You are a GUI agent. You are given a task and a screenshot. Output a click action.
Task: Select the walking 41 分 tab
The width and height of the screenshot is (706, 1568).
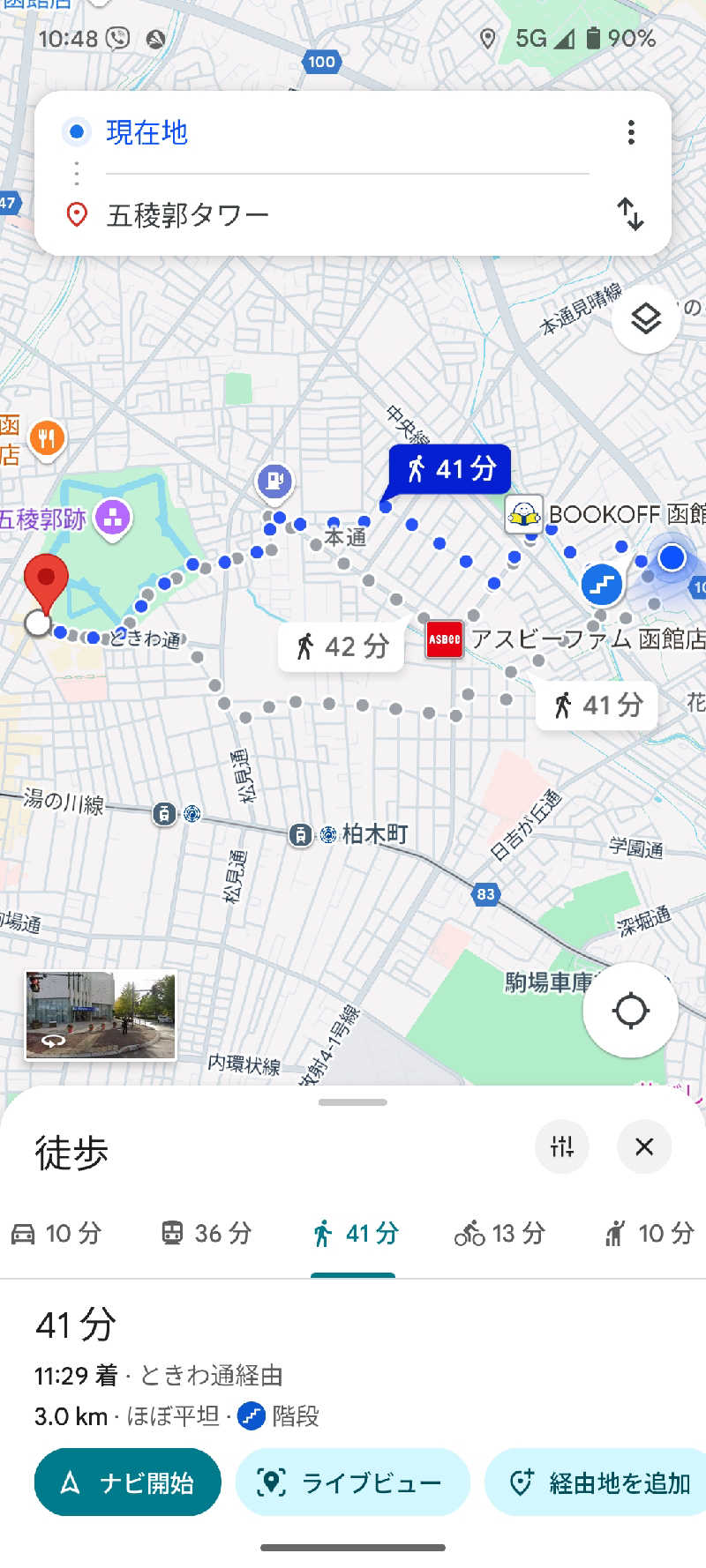click(354, 1233)
